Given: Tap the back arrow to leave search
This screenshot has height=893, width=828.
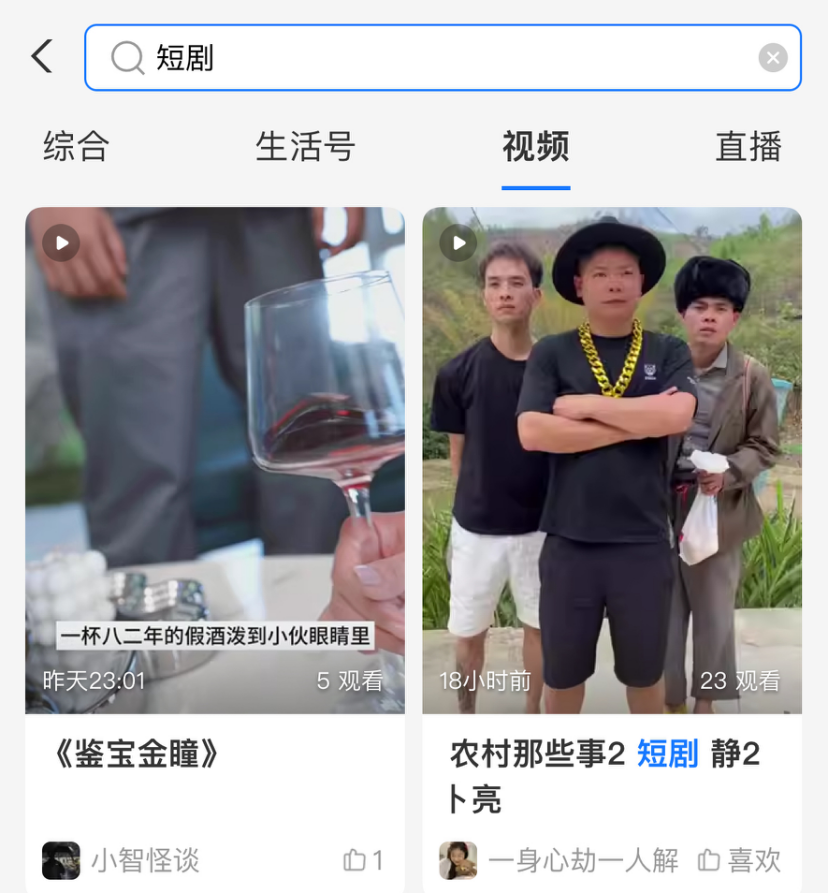Looking at the screenshot, I should (40, 57).
